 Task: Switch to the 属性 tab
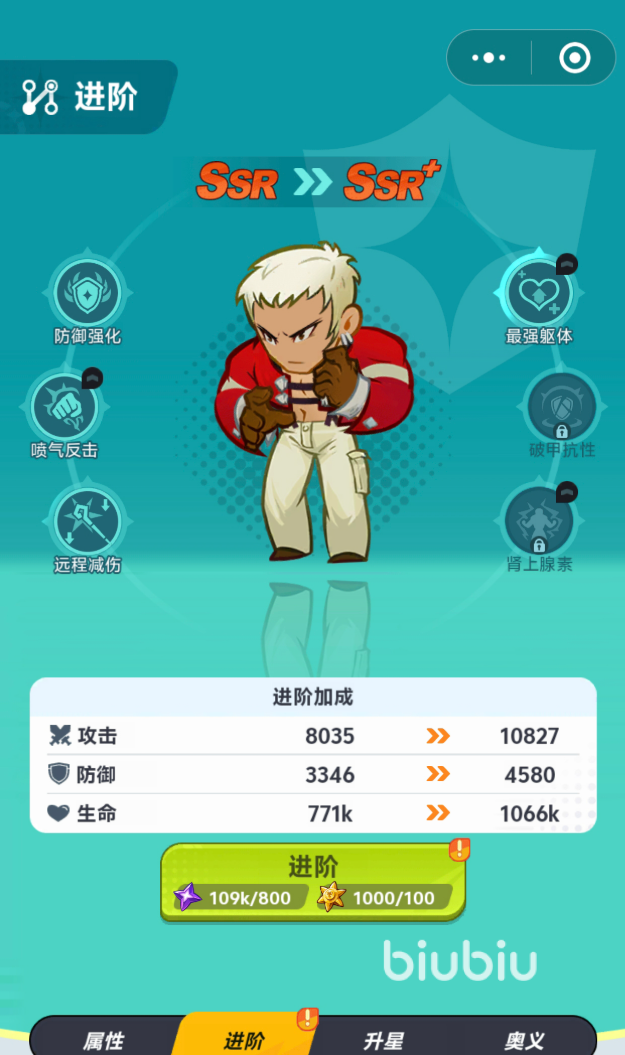[103, 1039]
